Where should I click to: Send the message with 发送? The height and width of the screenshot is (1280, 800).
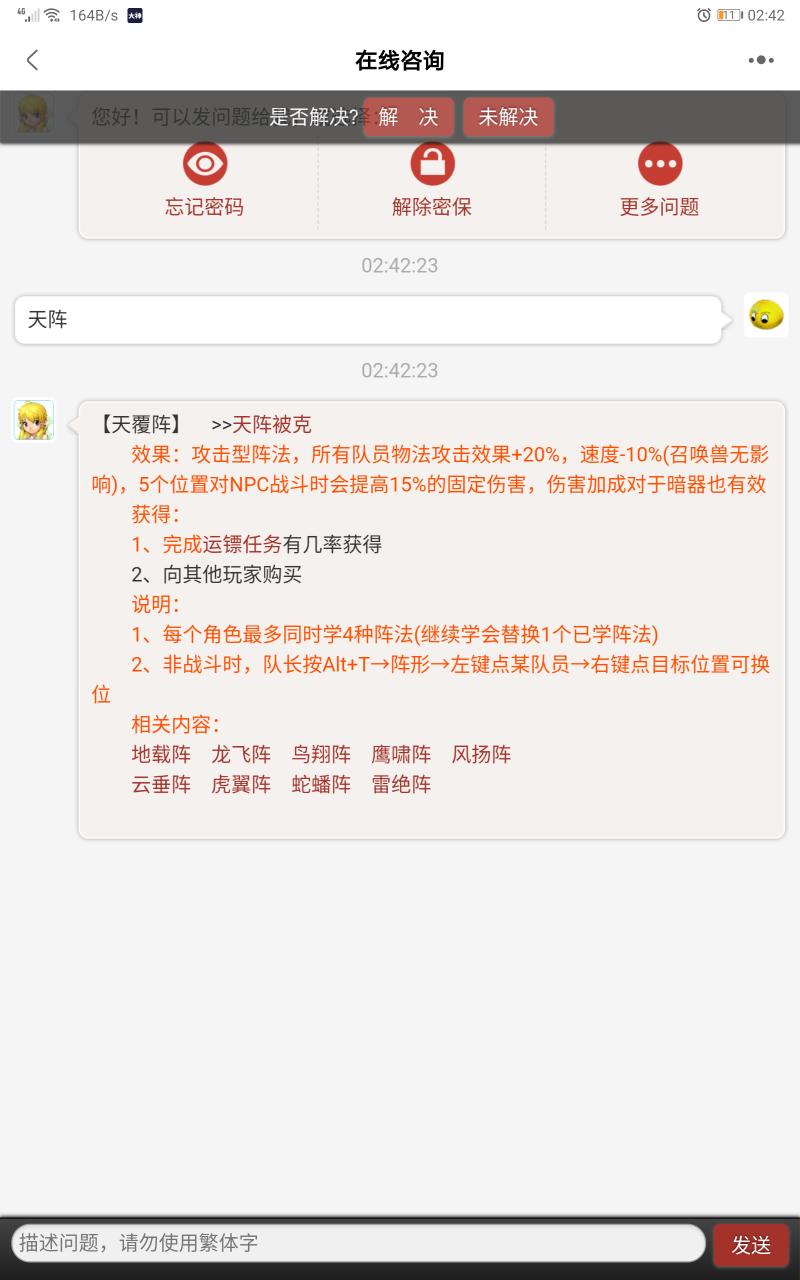[x=751, y=1245]
